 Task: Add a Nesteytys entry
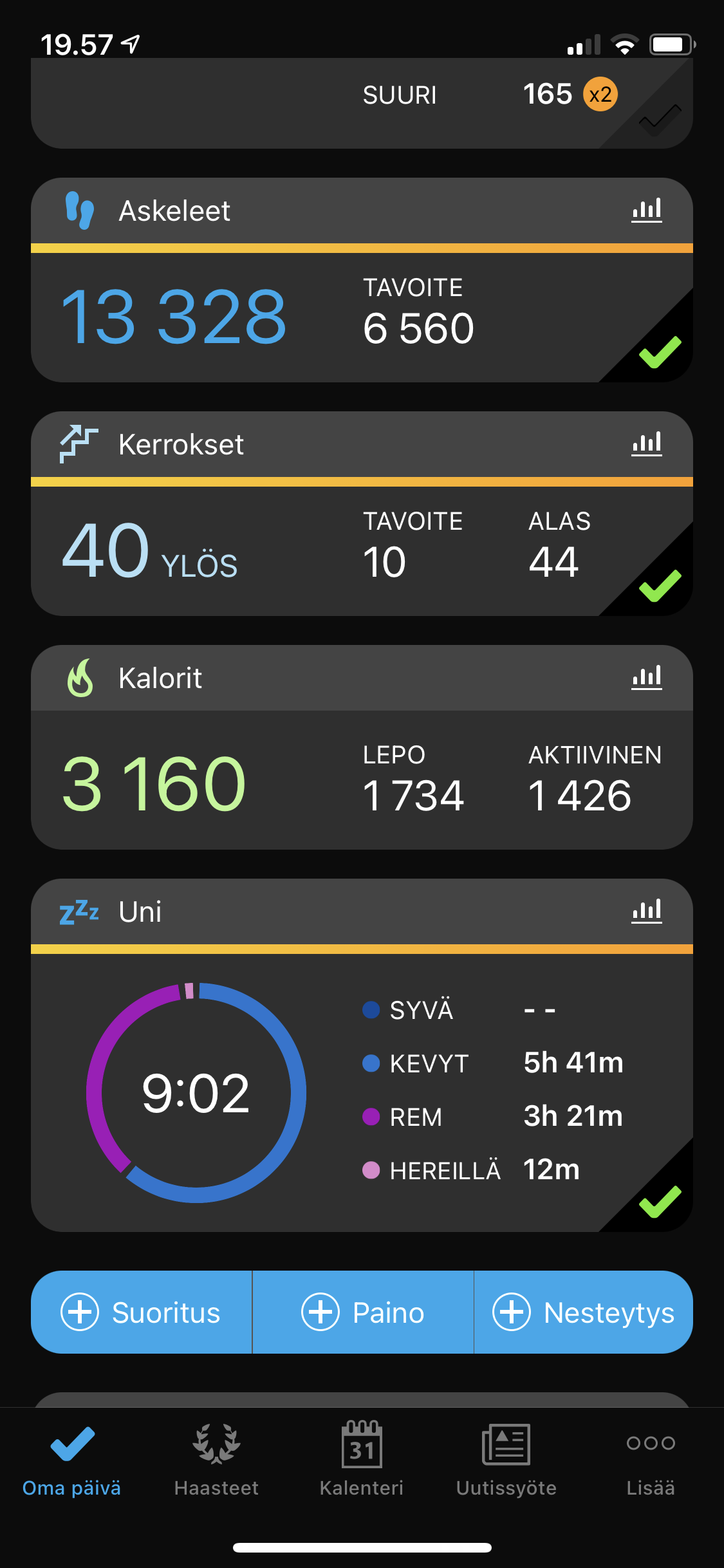tap(583, 1312)
